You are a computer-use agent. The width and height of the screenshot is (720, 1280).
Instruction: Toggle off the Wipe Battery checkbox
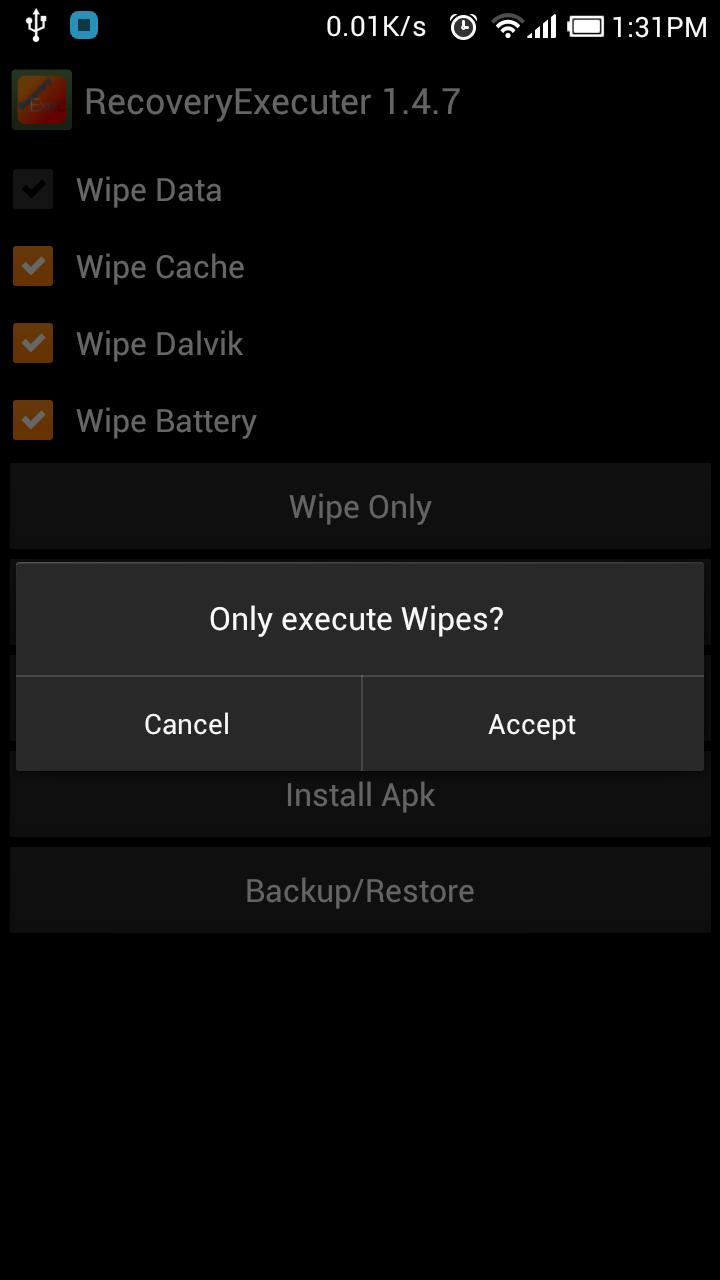tap(33, 420)
